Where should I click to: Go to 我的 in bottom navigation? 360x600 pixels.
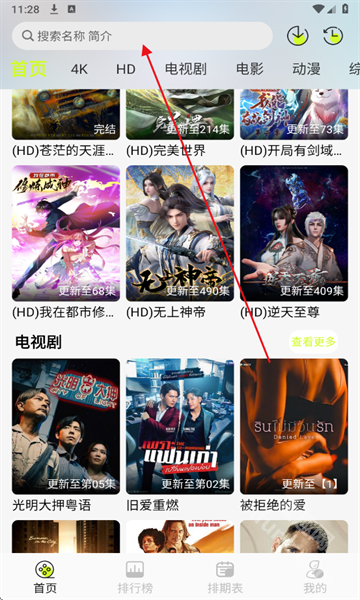(x=315, y=577)
